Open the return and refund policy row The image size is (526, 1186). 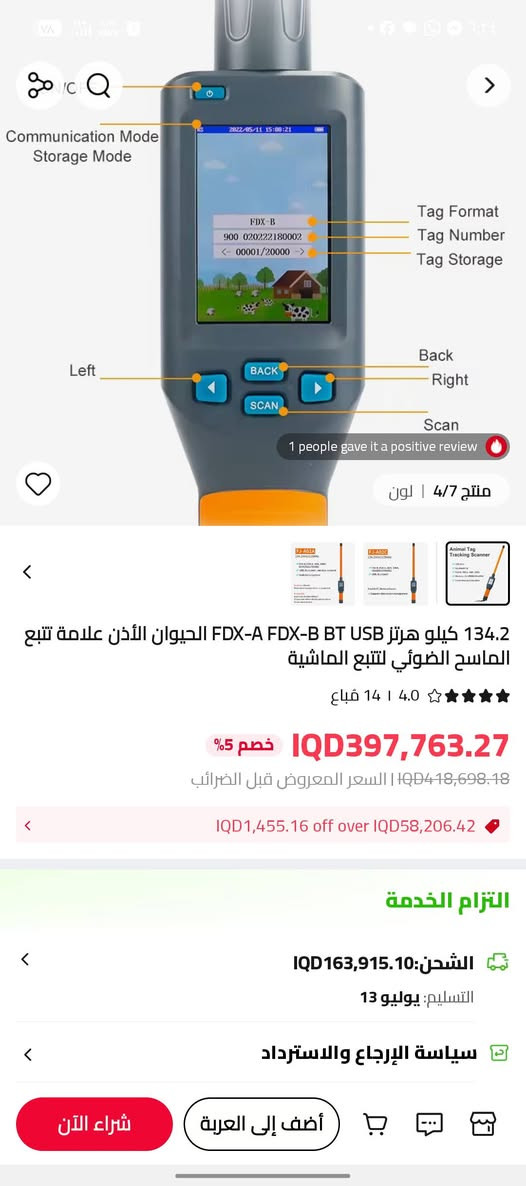click(263, 1053)
